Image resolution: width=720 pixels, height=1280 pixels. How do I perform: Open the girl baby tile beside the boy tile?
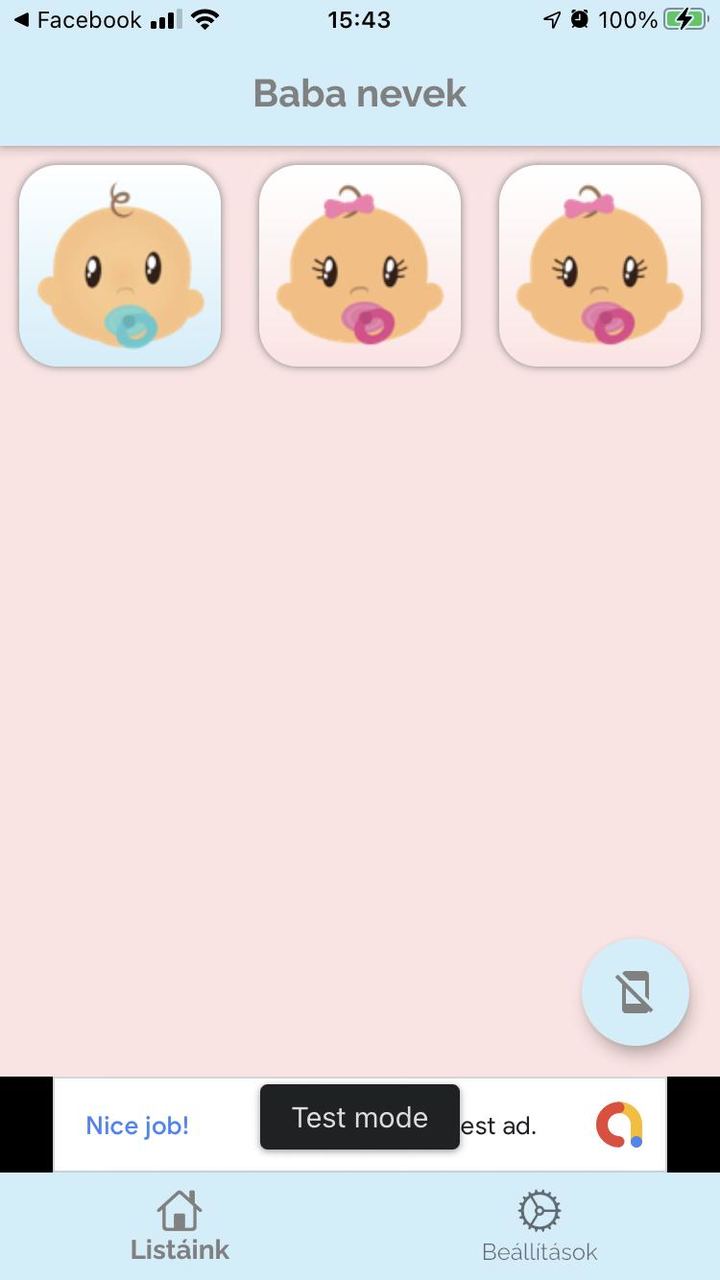click(x=360, y=266)
